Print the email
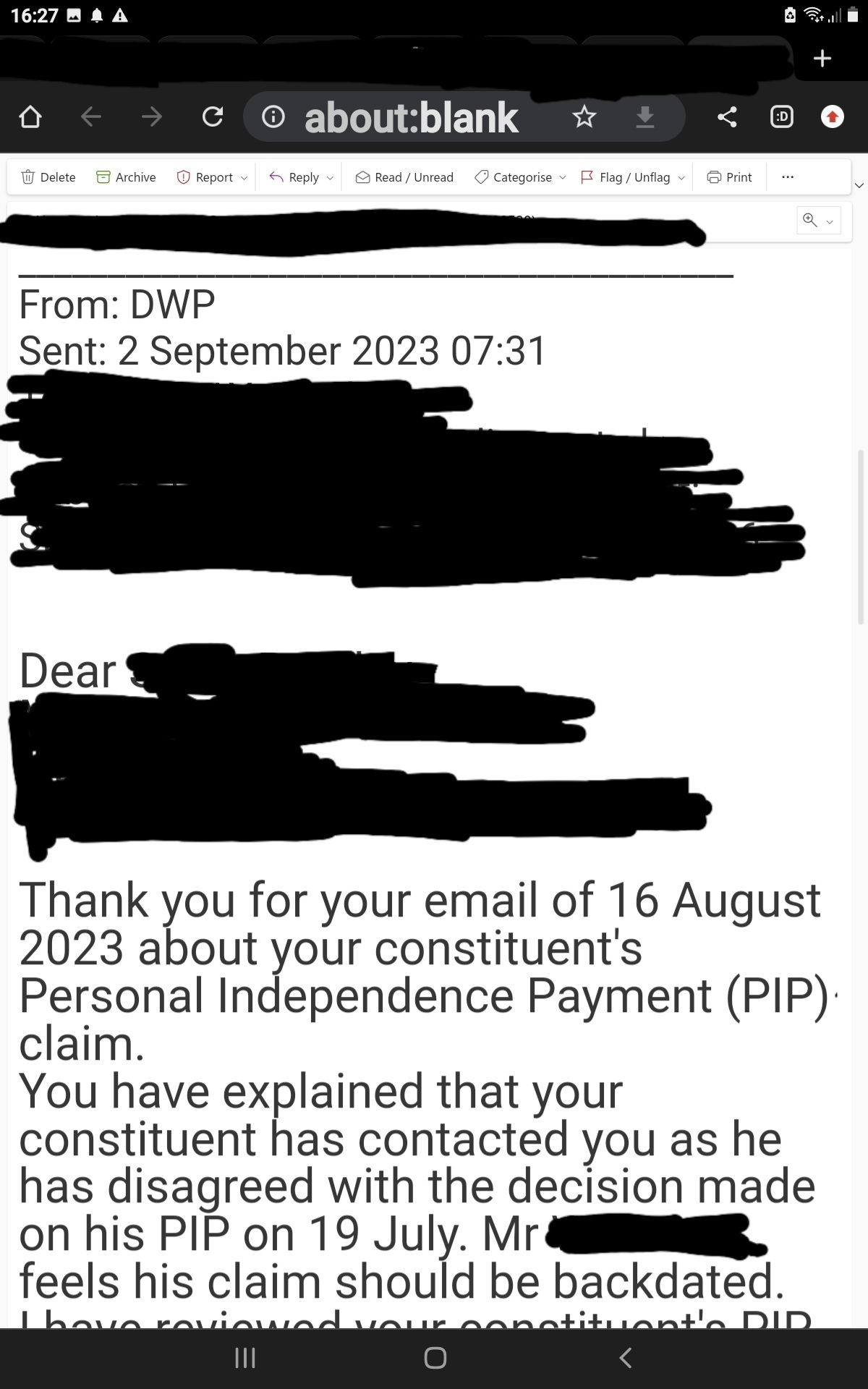Viewport: 868px width, 1389px height. [729, 177]
